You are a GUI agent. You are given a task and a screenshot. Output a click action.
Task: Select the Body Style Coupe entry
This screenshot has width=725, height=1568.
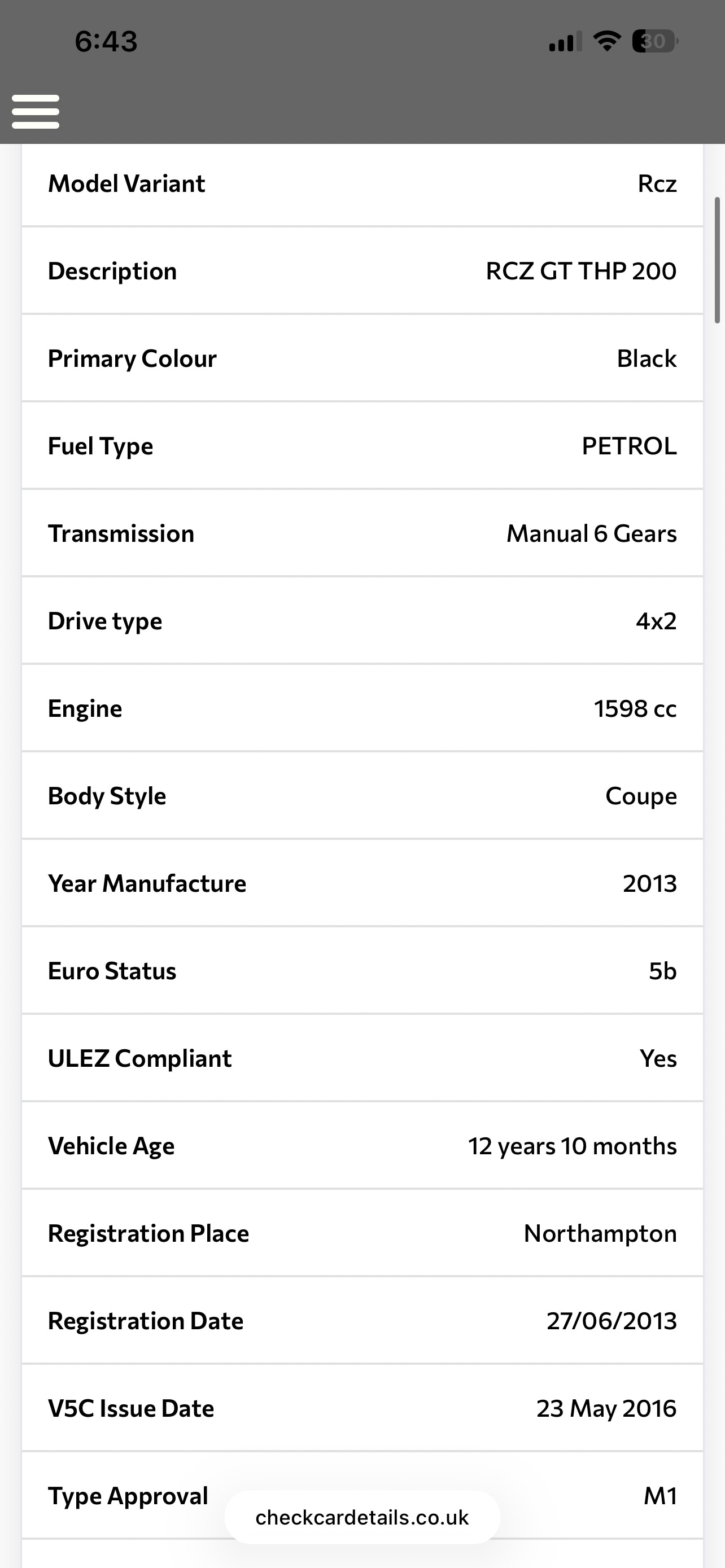pos(361,795)
